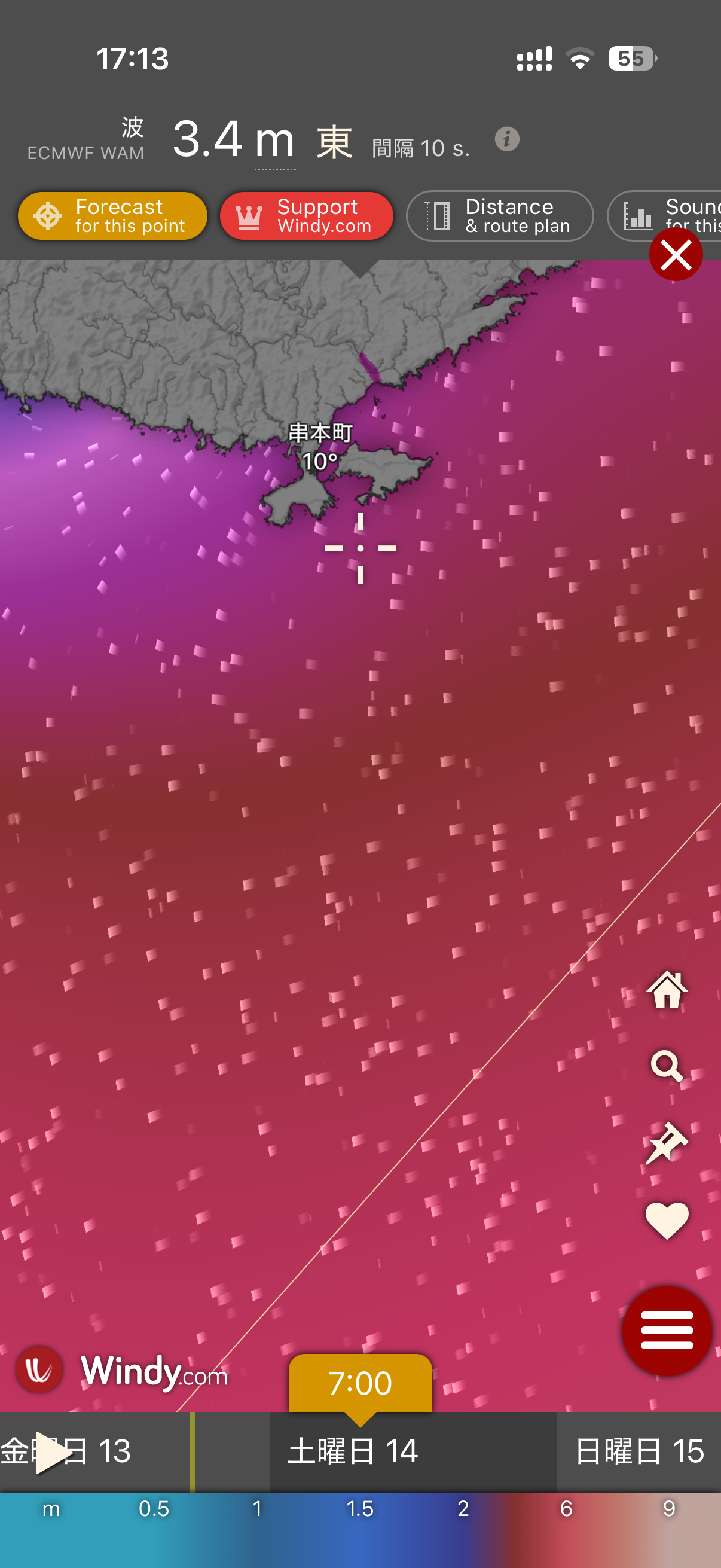Tap the wave height color legend
This screenshot has width=721, height=1568.
pyautogui.click(x=360, y=1528)
